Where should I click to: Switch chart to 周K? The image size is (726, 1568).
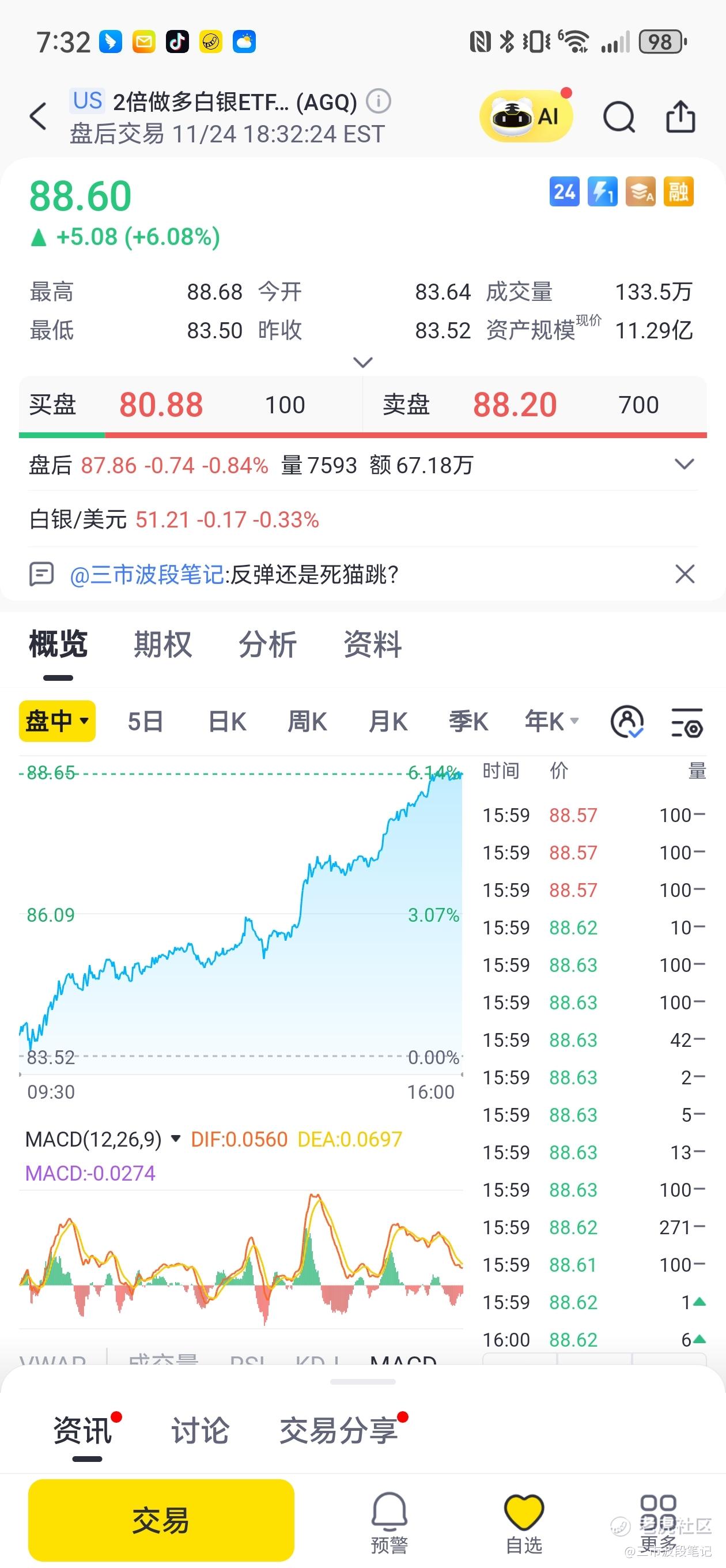pyautogui.click(x=307, y=722)
